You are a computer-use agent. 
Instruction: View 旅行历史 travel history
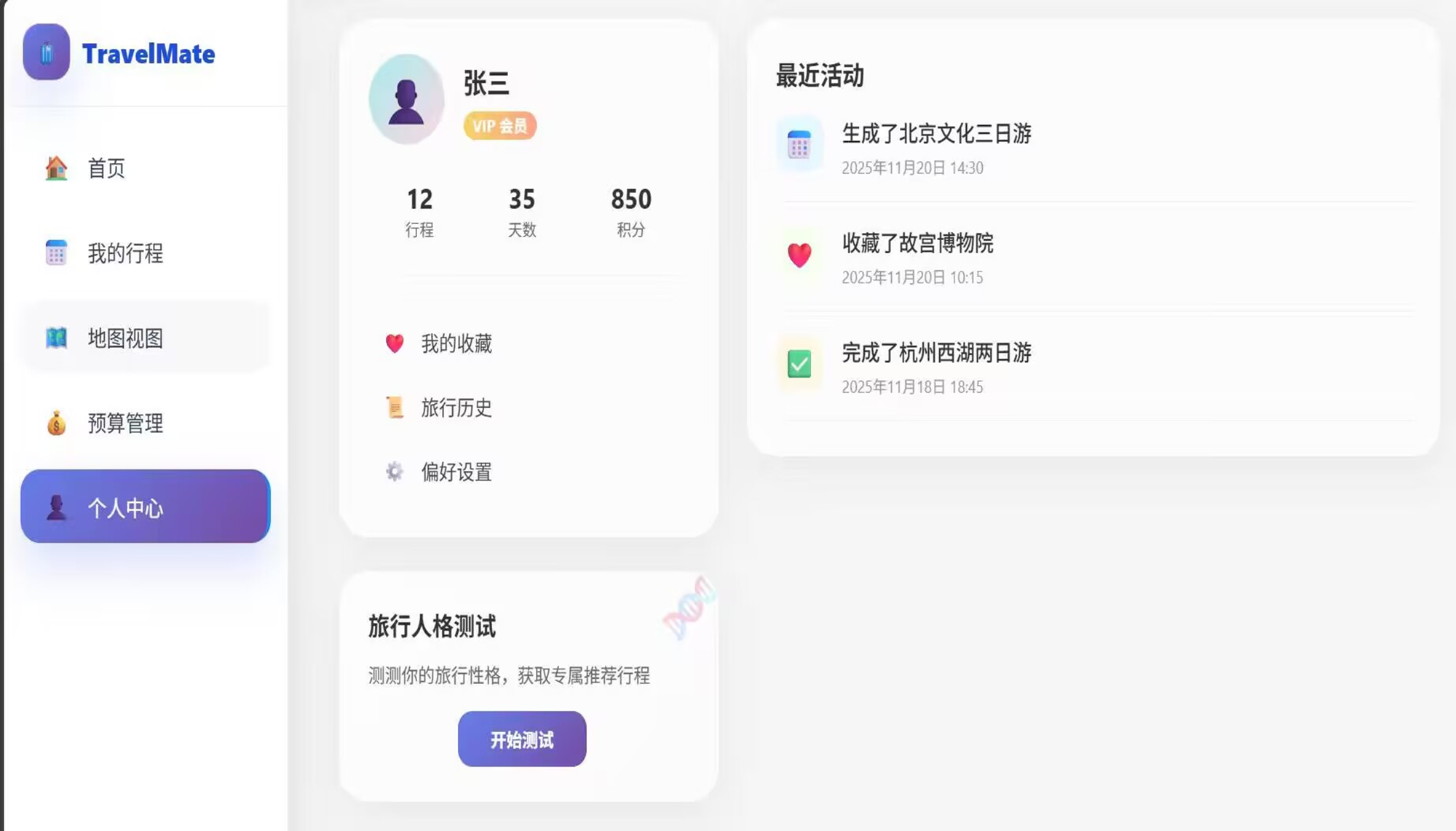(456, 407)
